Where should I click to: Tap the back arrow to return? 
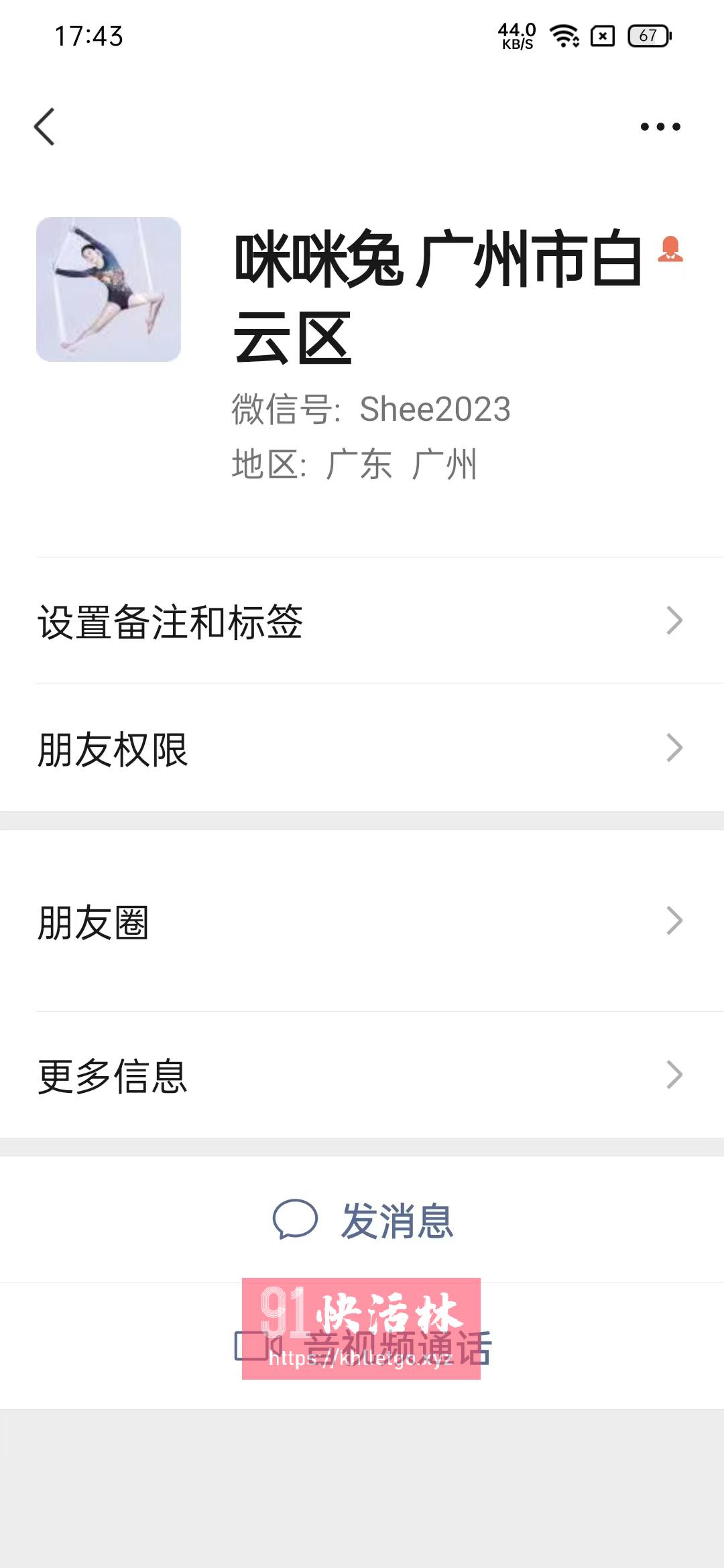[x=44, y=127]
